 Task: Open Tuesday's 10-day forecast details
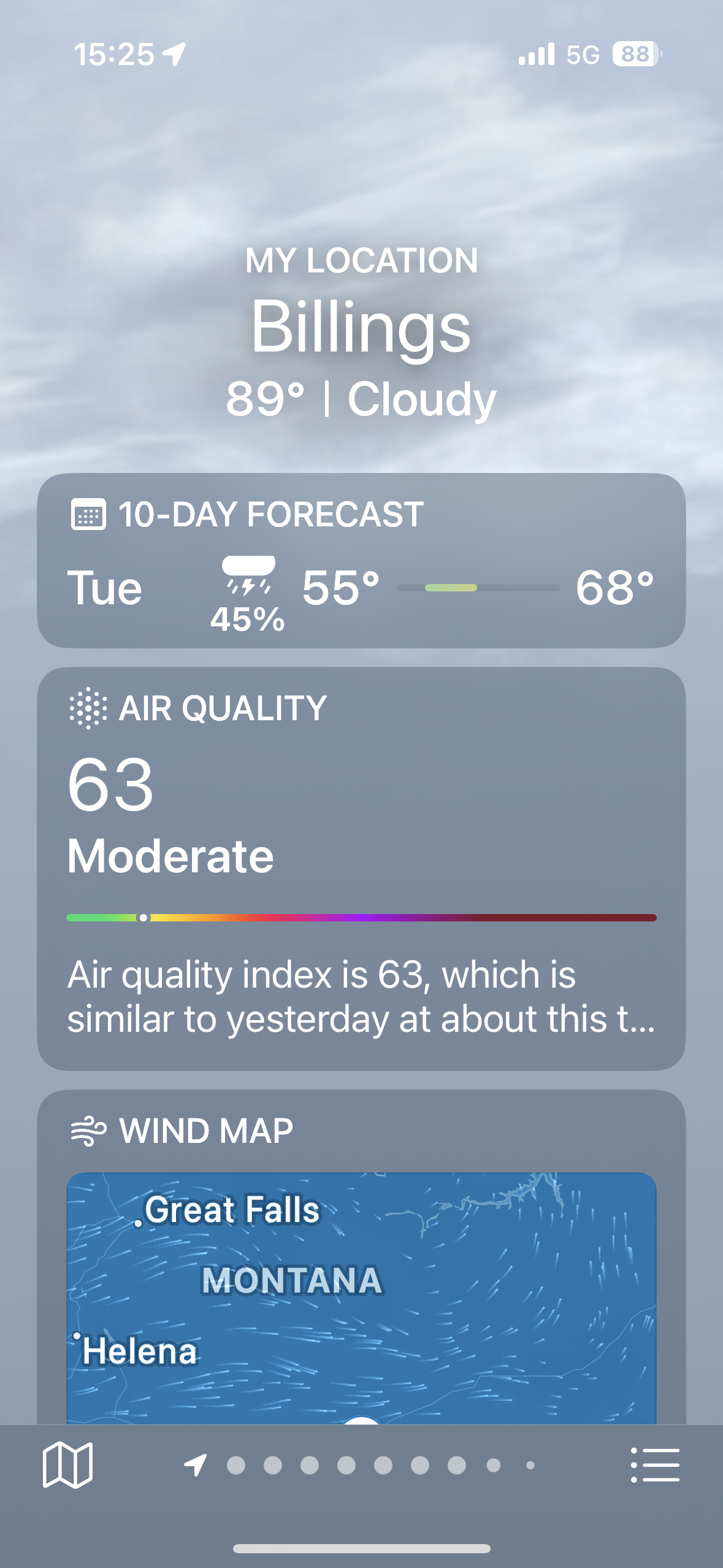(x=361, y=588)
